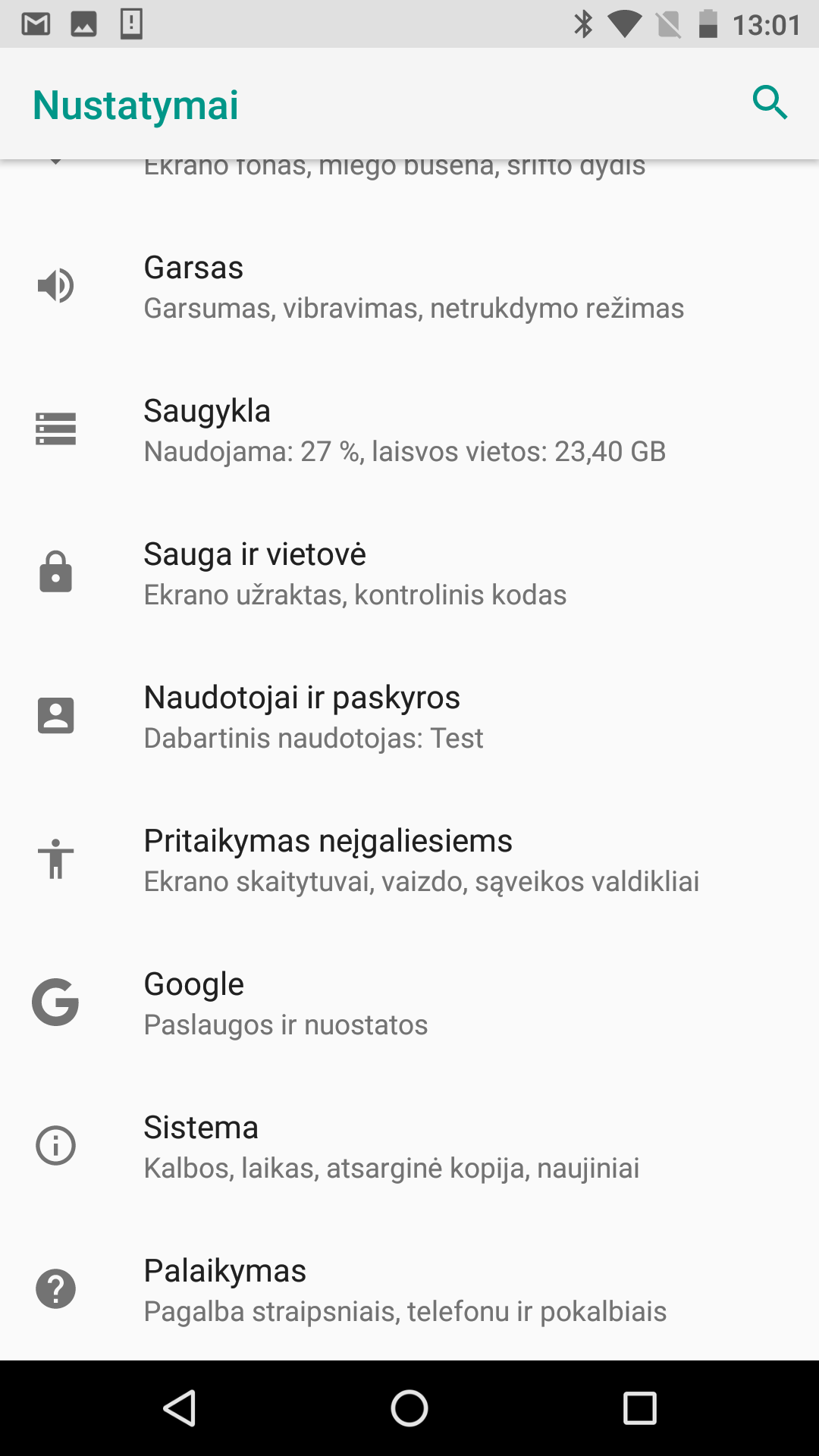Open Garsas sound settings
The height and width of the screenshot is (1456, 819).
coord(409,287)
